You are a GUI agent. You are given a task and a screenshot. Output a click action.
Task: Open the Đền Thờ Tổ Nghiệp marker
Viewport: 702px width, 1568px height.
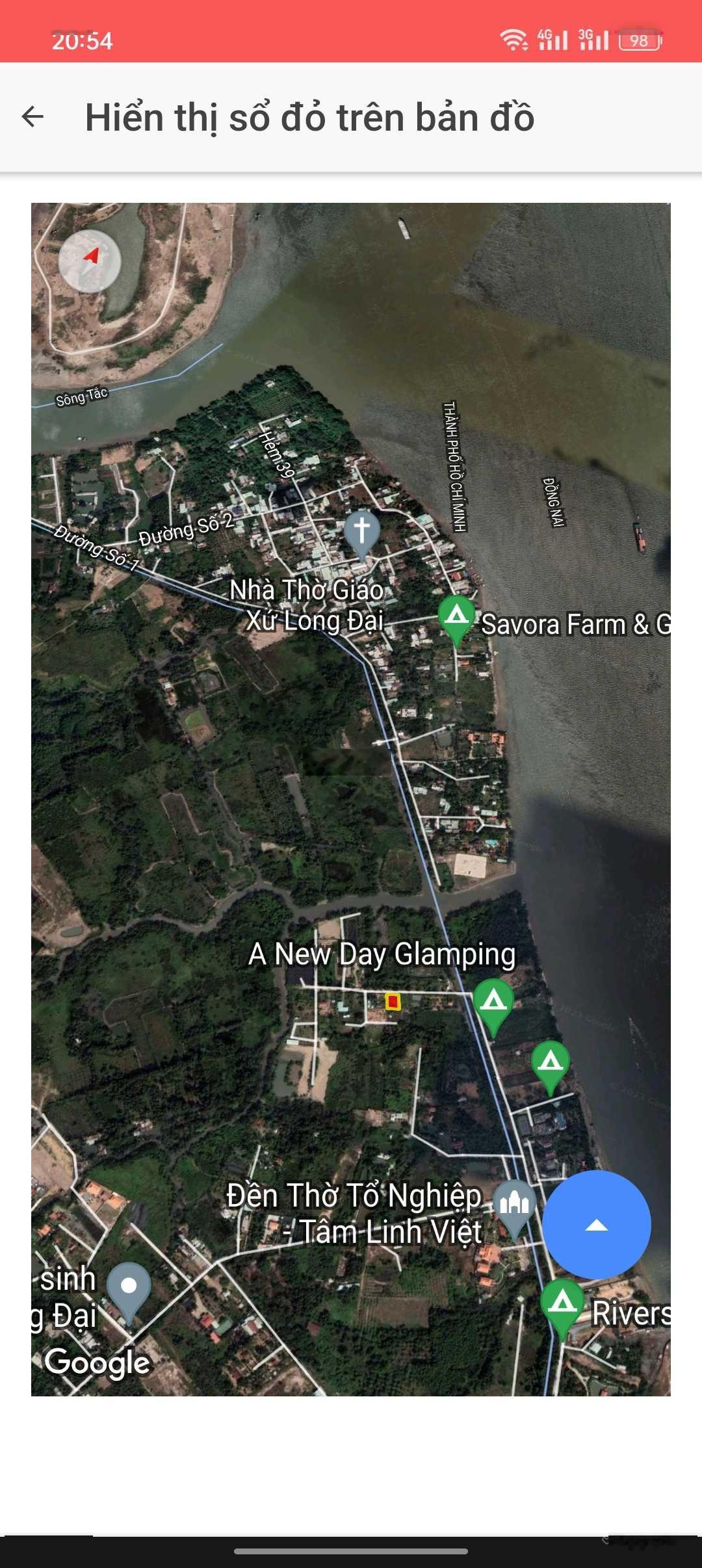pyautogui.click(x=514, y=1206)
